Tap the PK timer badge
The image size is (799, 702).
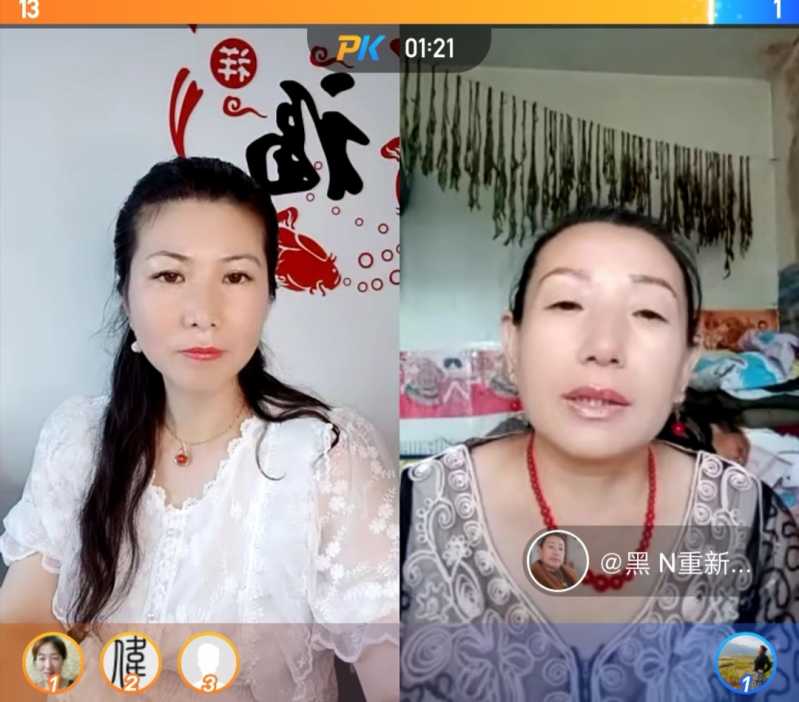click(x=398, y=47)
